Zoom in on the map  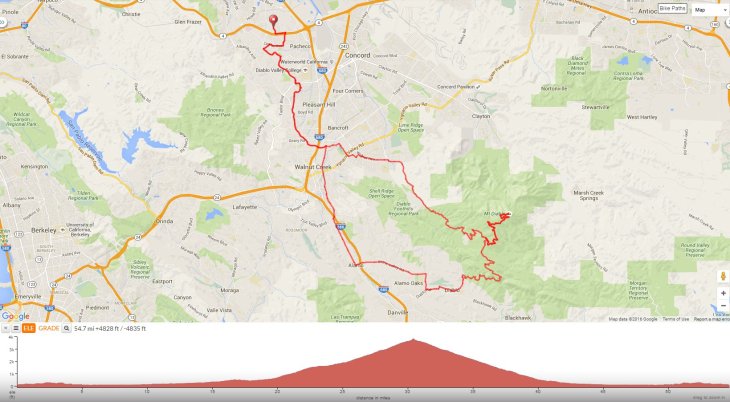[x=722, y=294]
